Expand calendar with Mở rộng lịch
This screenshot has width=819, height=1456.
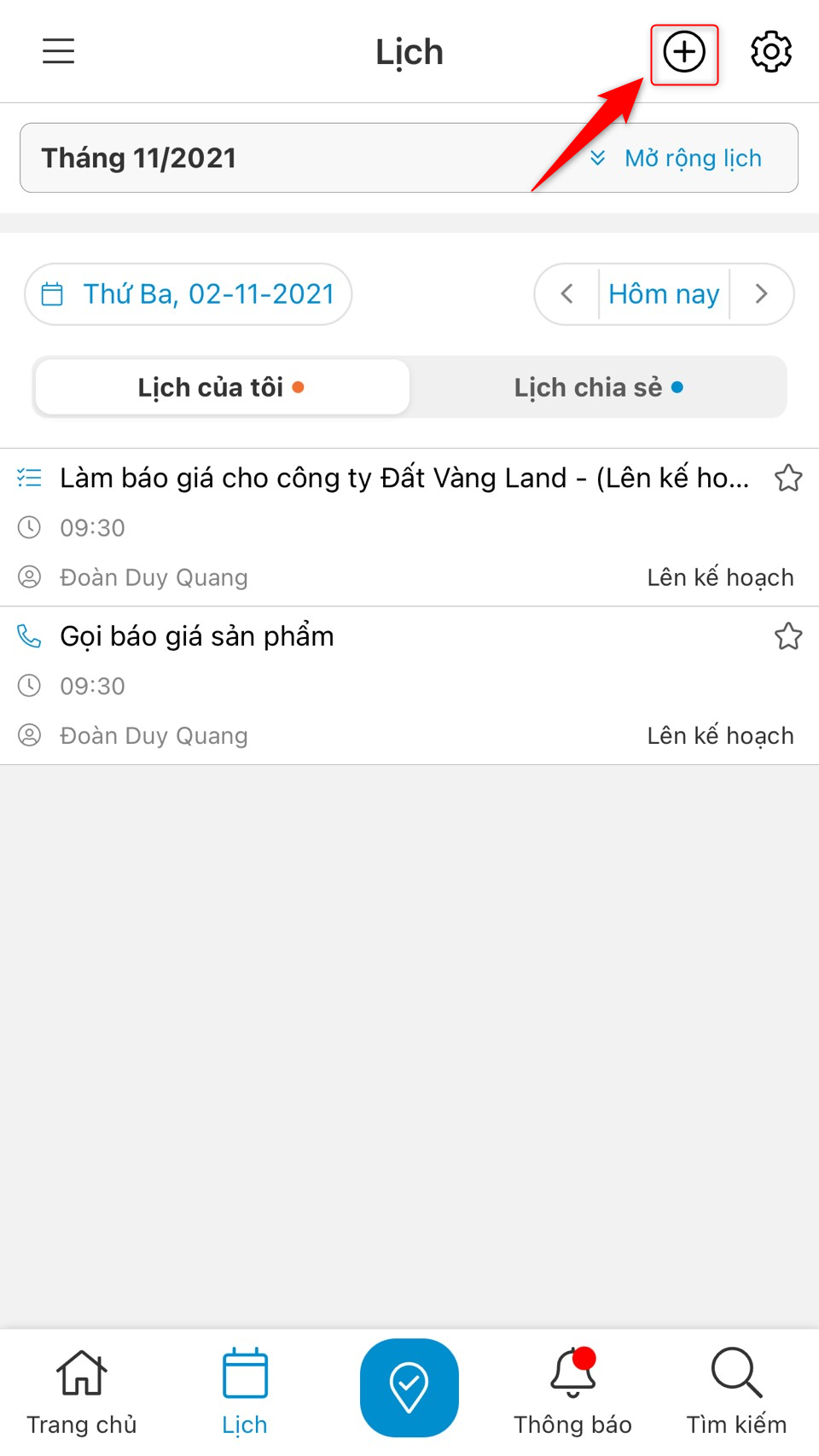coord(677,159)
